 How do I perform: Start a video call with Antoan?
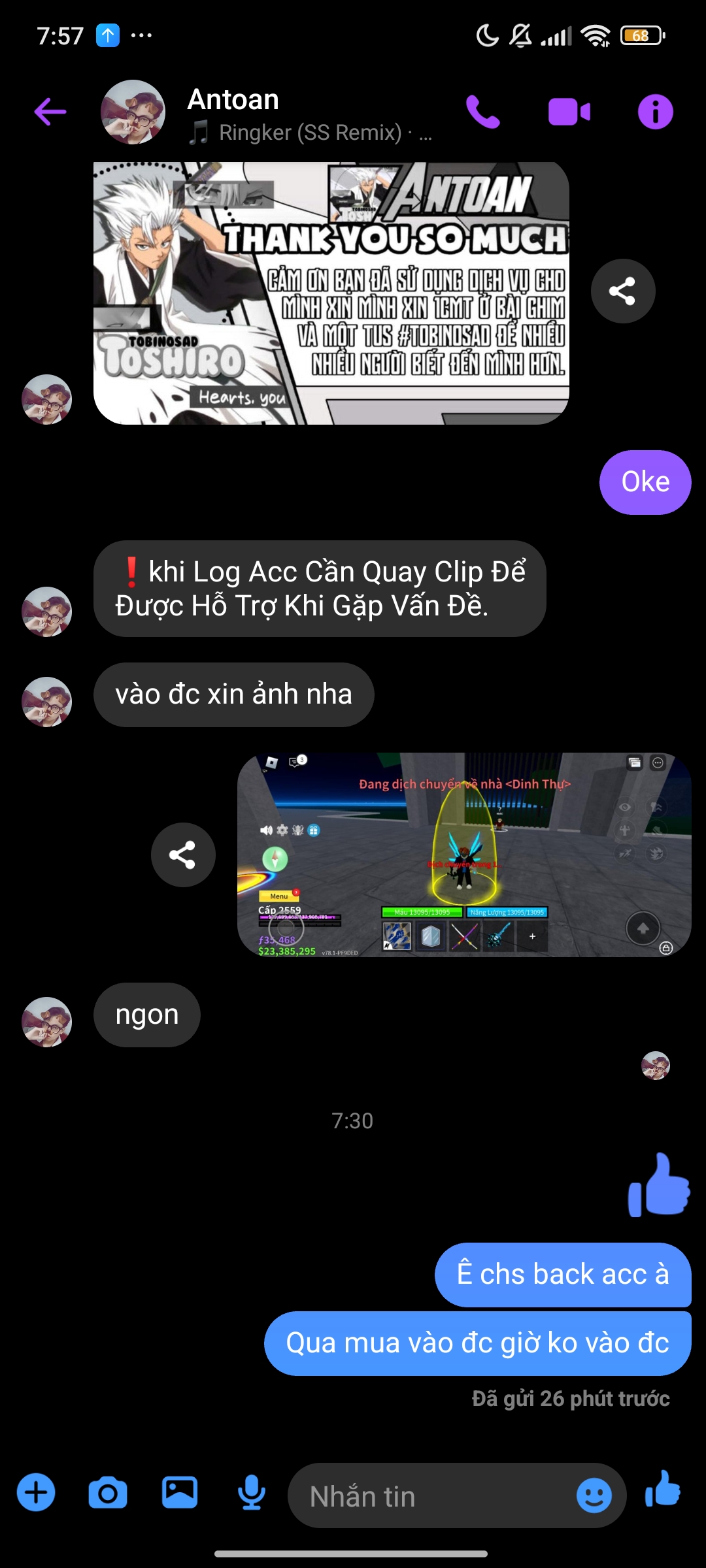click(x=569, y=112)
